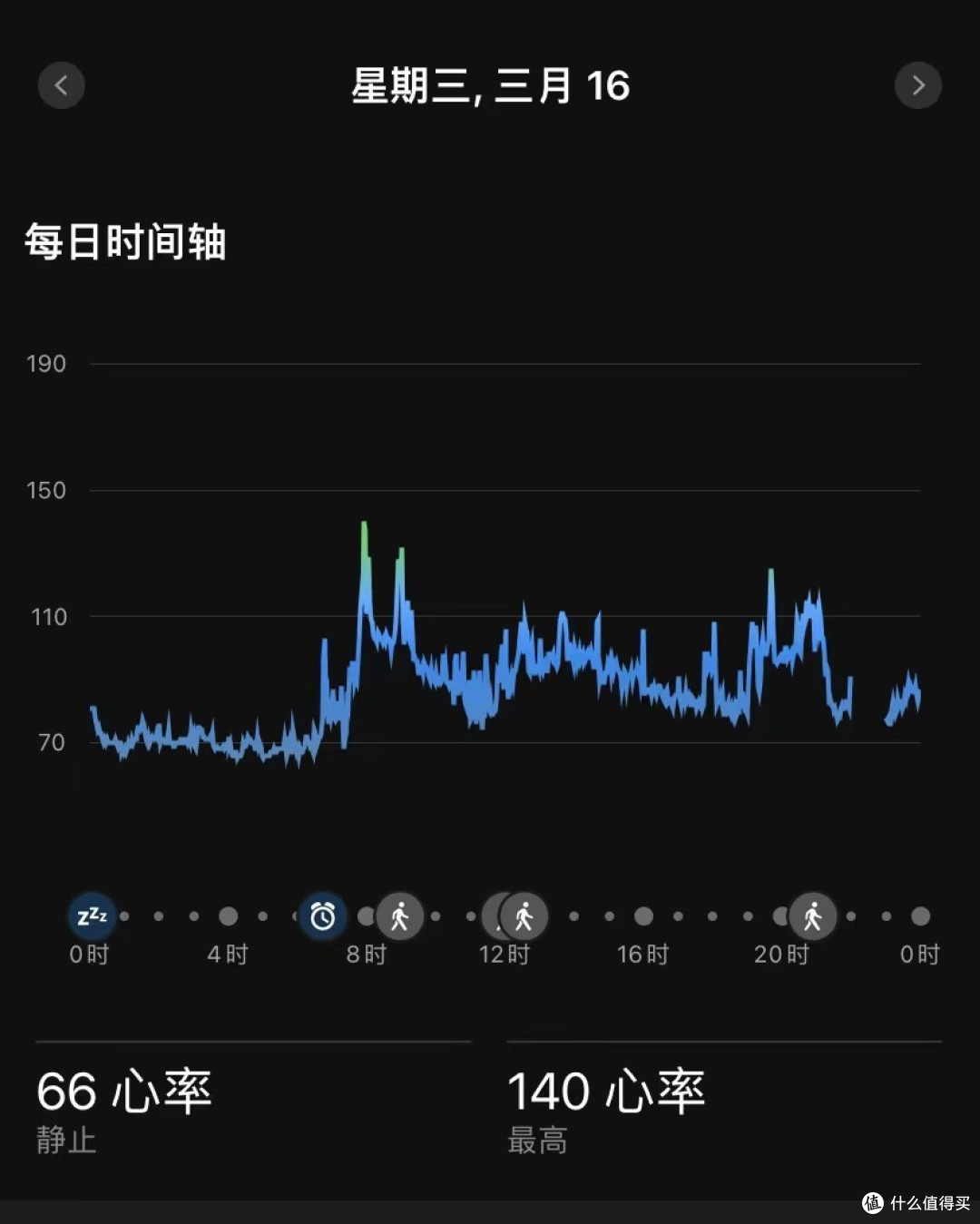Select the sleep (zZz) icon on the timeline
Viewport: 980px width, 1224px height.
tap(89, 916)
